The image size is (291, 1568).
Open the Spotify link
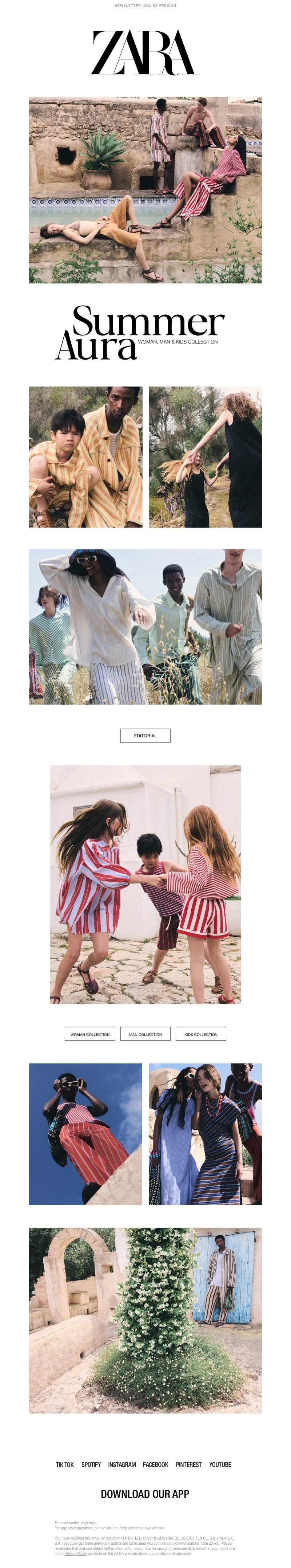pyautogui.click(x=91, y=1464)
